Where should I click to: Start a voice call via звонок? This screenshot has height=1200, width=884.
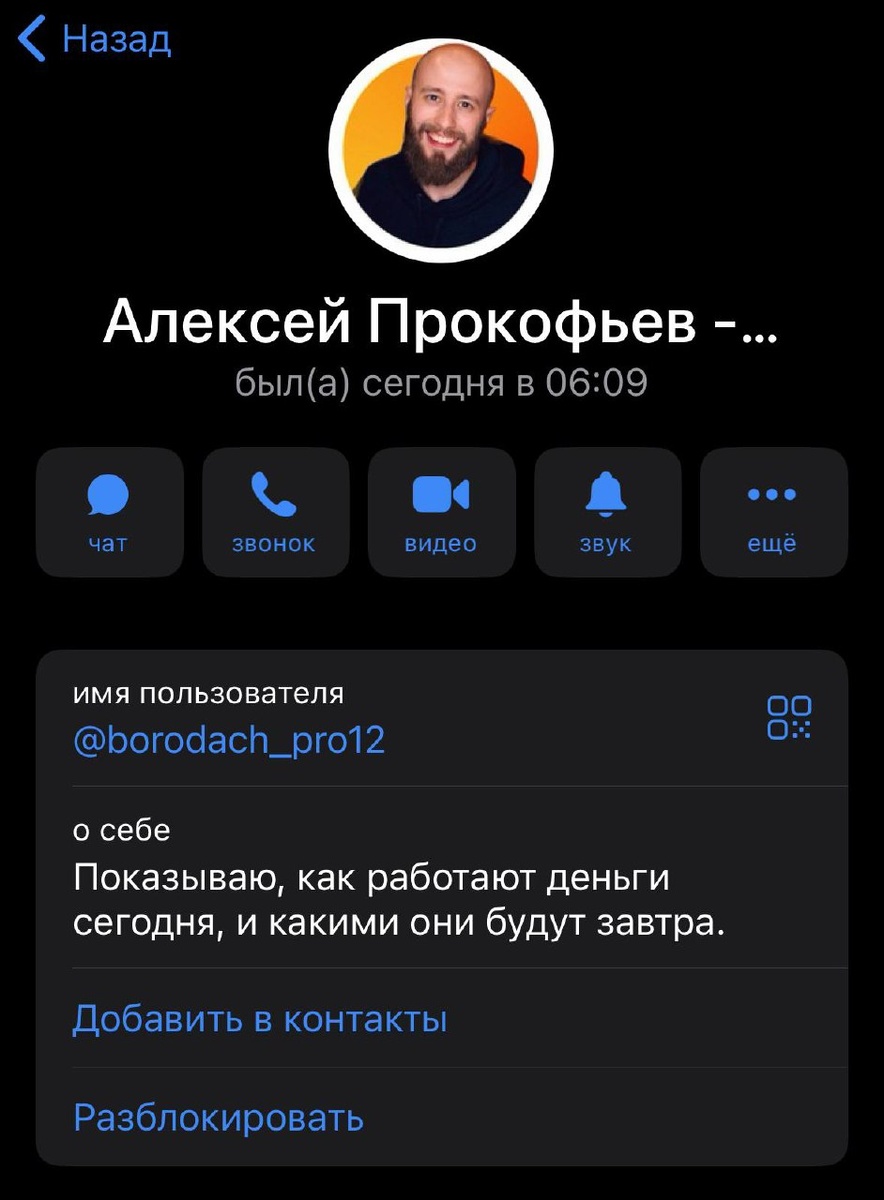(275, 512)
